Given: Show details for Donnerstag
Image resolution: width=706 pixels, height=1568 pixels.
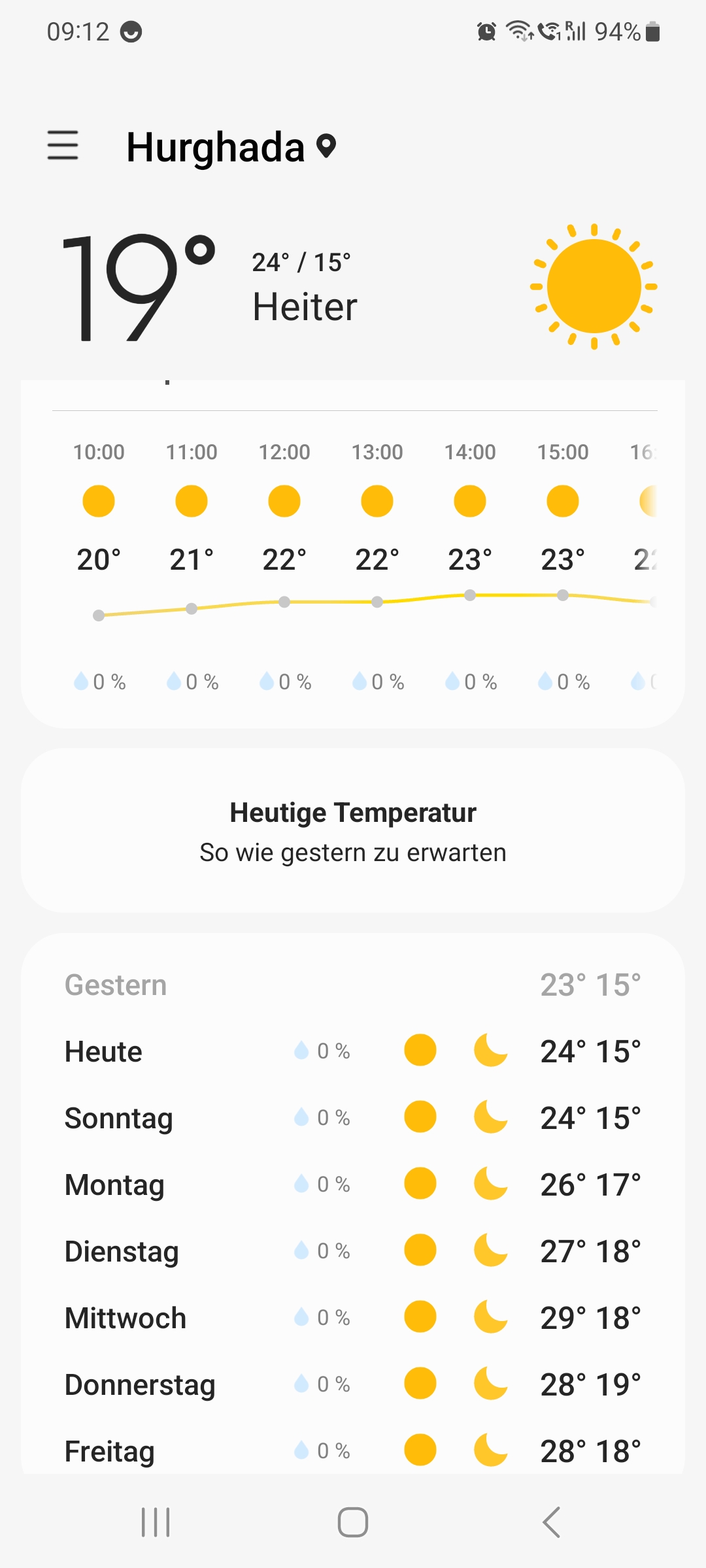Looking at the screenshot, I should 353,1384.
